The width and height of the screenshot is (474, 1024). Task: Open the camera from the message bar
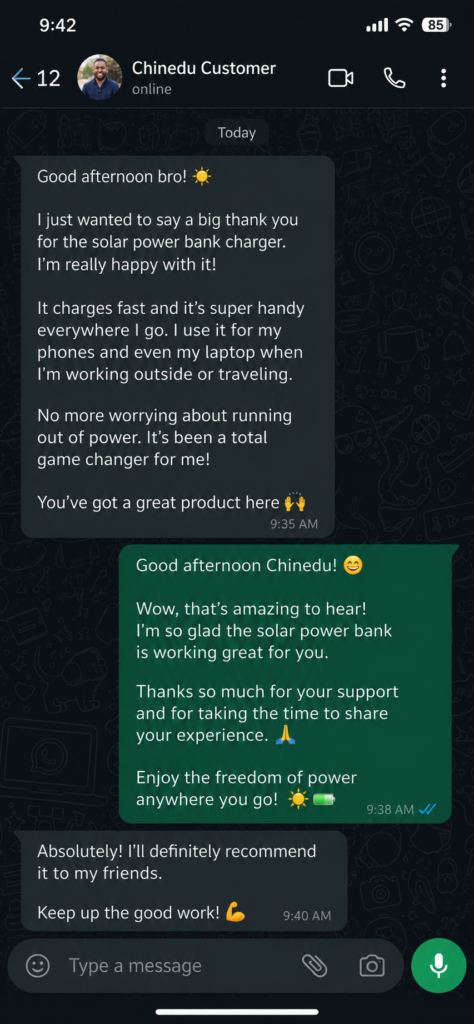click(x=372, y=965)
